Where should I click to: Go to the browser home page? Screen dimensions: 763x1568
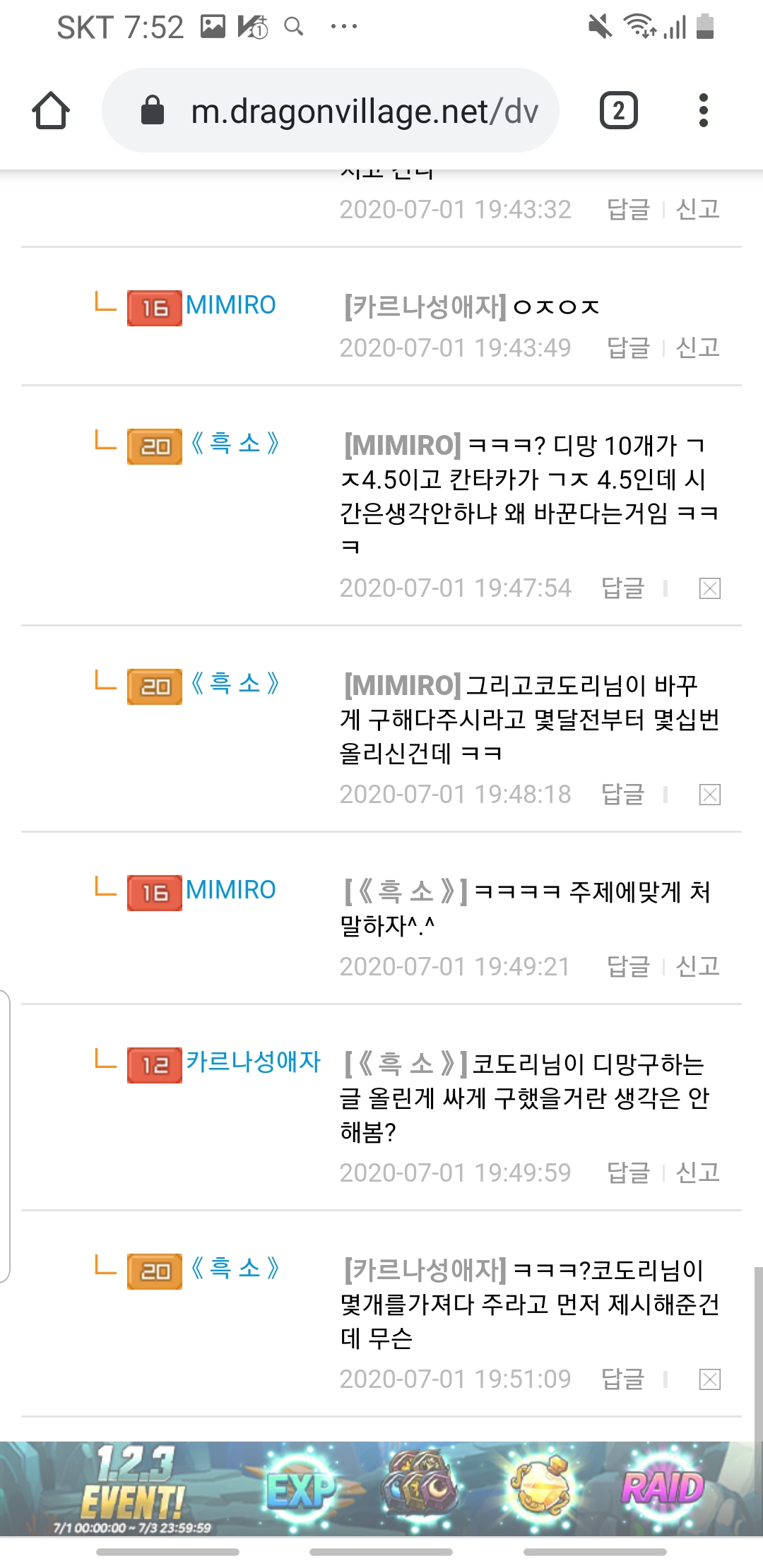point(51,111)
